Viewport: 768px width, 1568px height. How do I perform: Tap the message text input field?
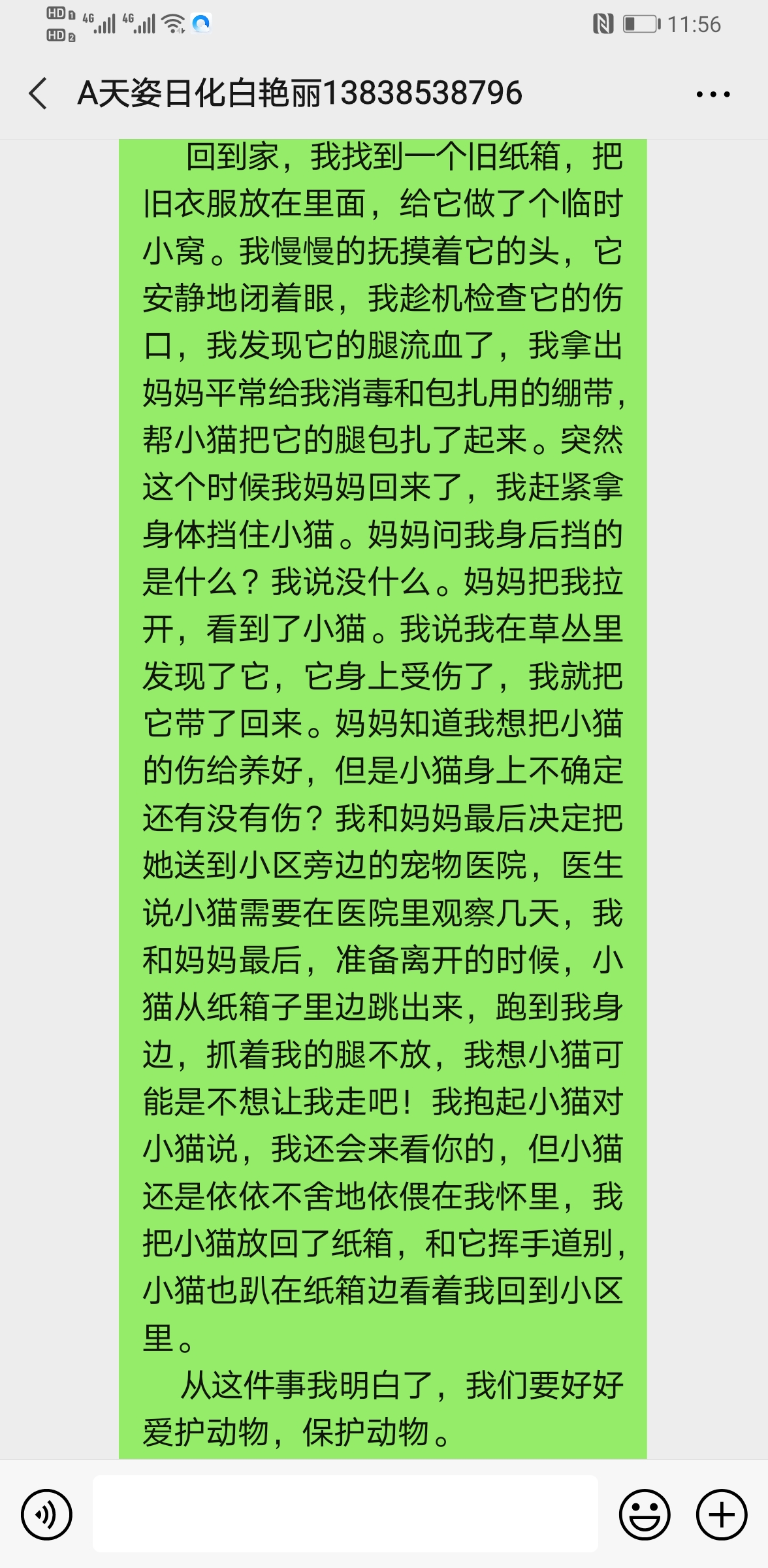coord(345,1513)
